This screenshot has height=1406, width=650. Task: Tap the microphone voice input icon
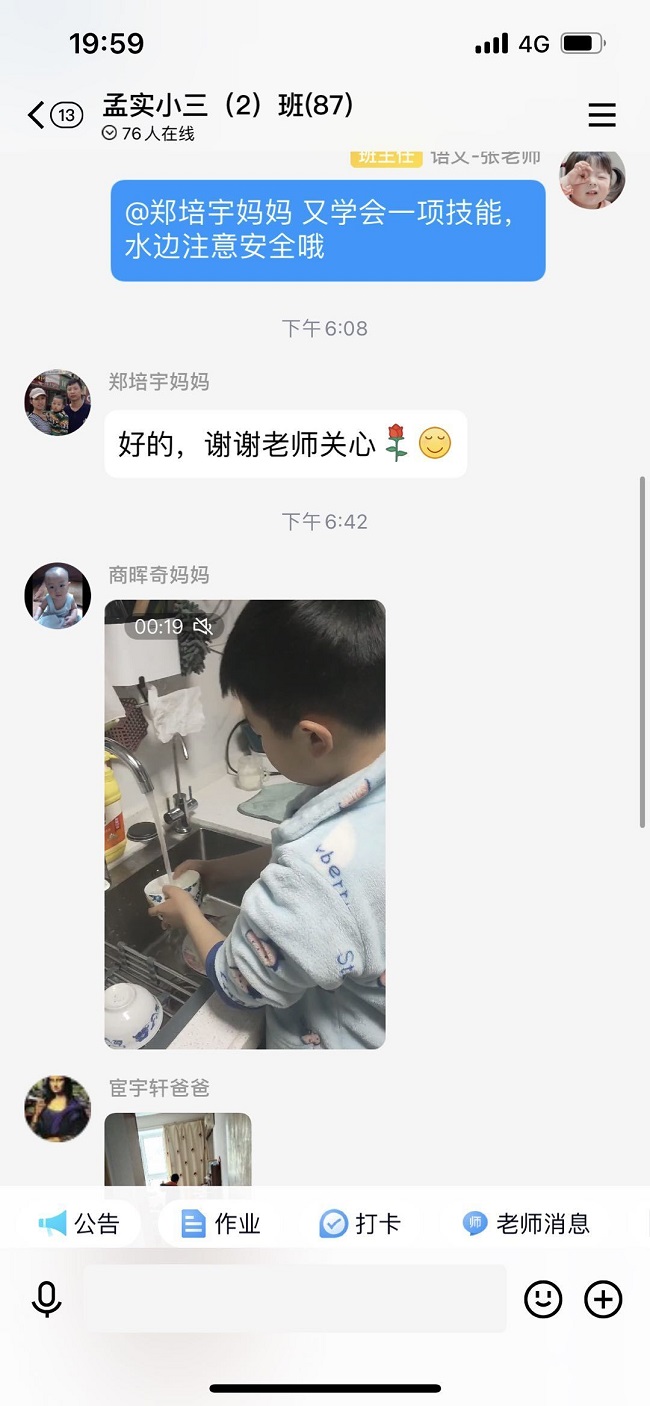tap(46, 1299)
